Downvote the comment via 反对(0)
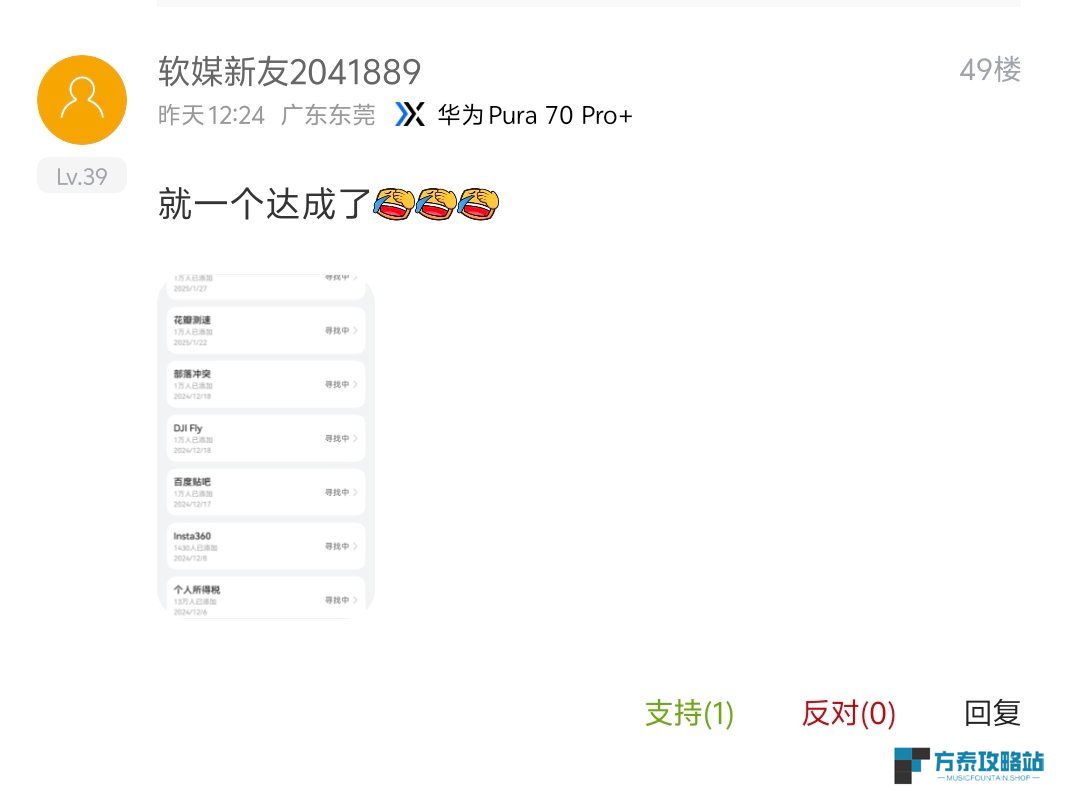Viewport: 1069px width, 791px height. coord(848,713)
